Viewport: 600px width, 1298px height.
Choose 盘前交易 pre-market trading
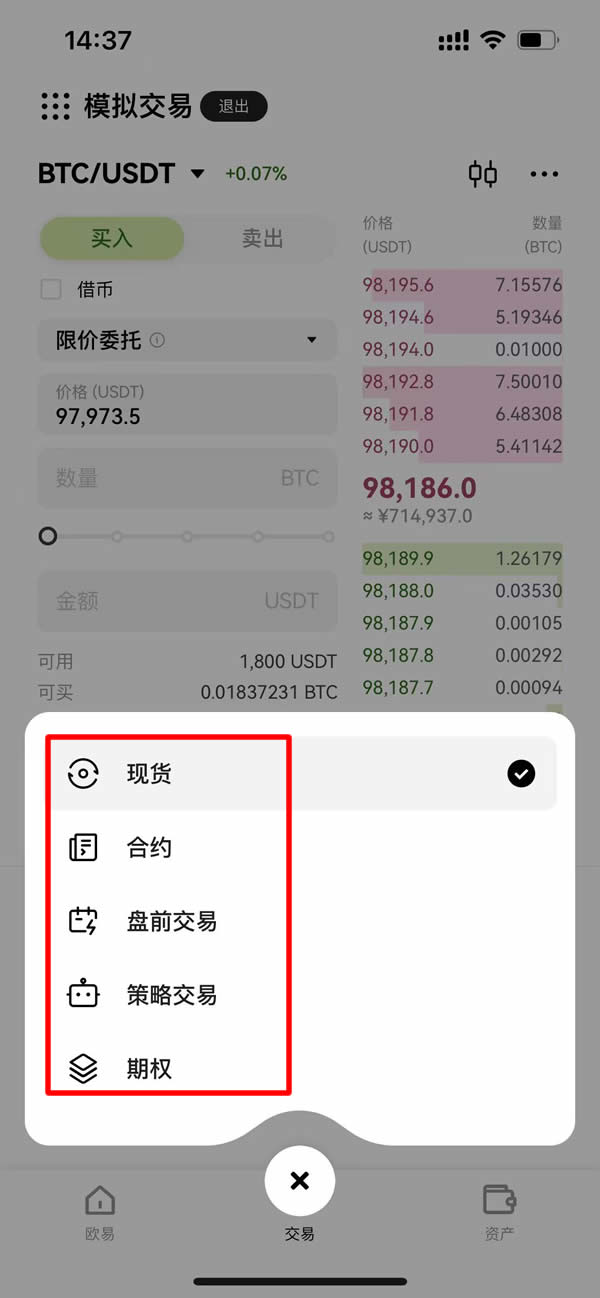pos(171,921)
